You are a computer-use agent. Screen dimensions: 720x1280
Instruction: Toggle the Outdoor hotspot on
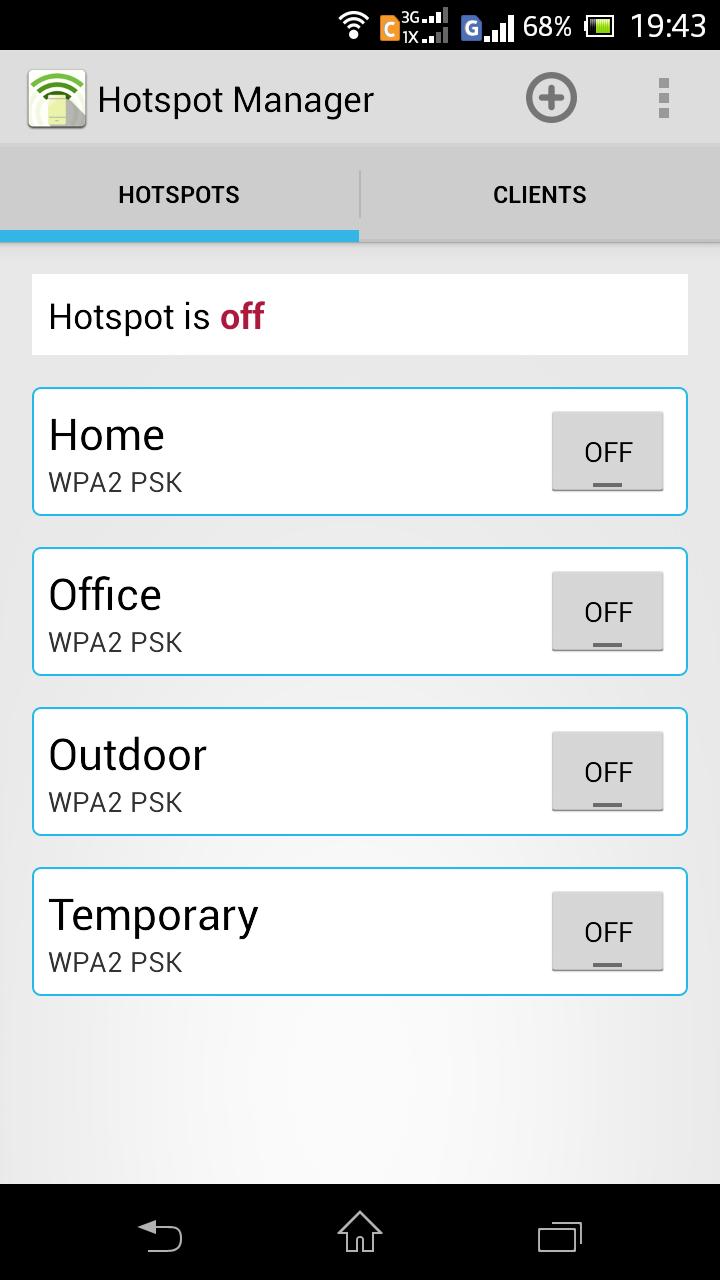coord(607,772)
